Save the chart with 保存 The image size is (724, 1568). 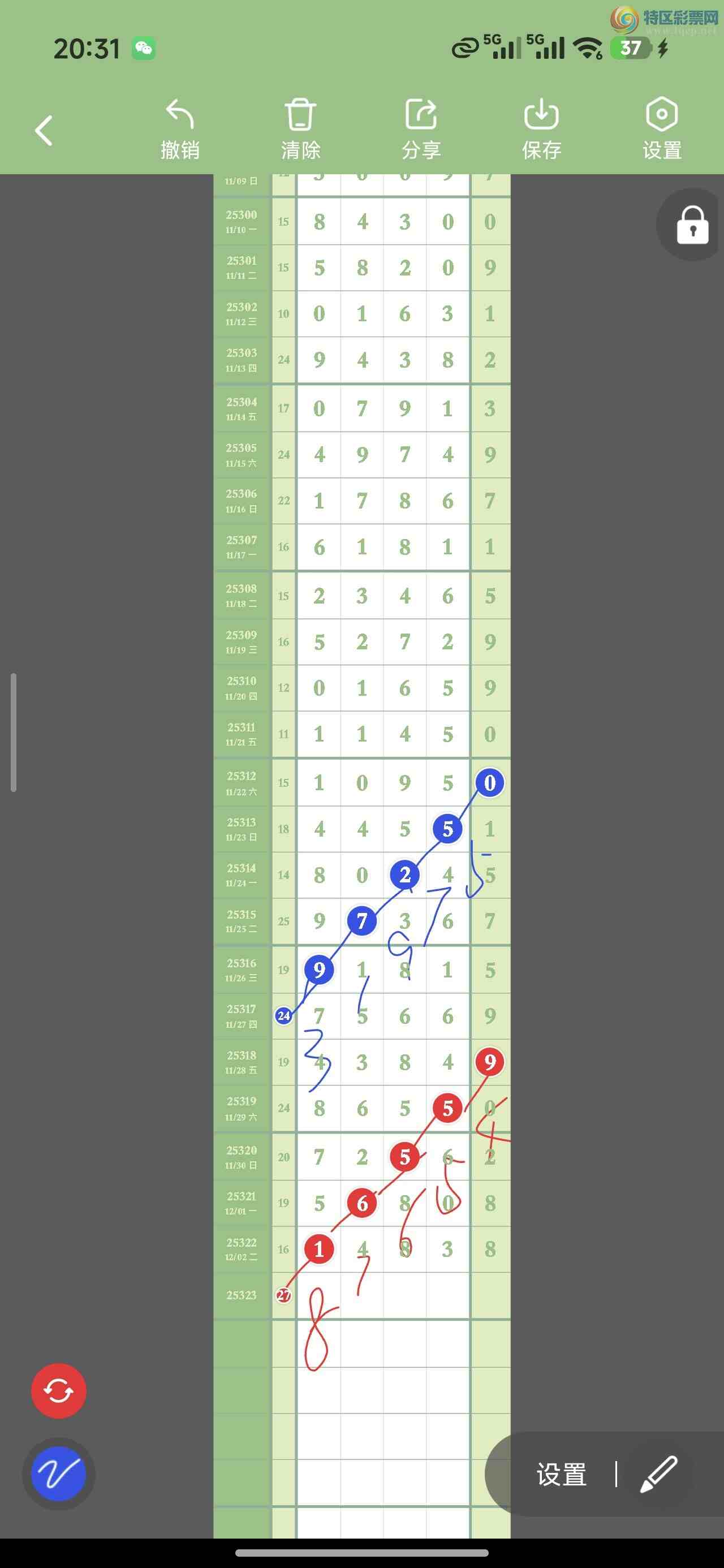coord(541,129)
